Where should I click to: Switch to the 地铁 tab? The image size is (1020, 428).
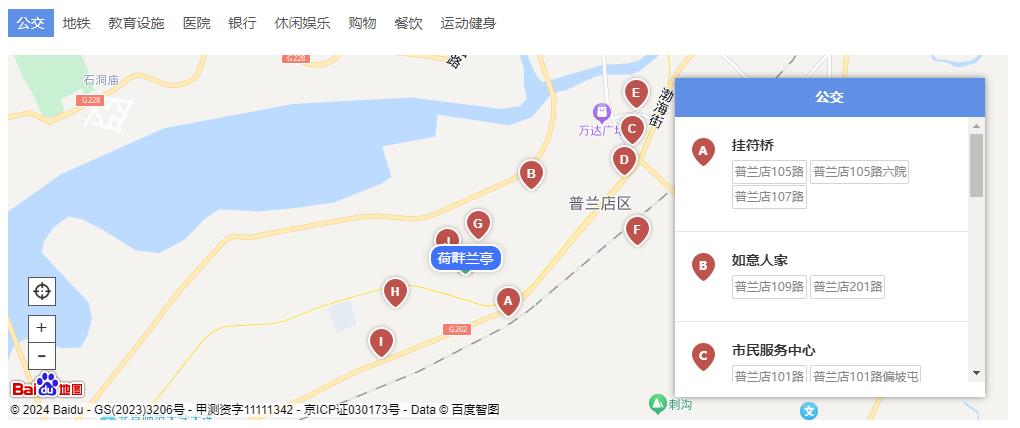pyautogui.click(x=76, y=23)
